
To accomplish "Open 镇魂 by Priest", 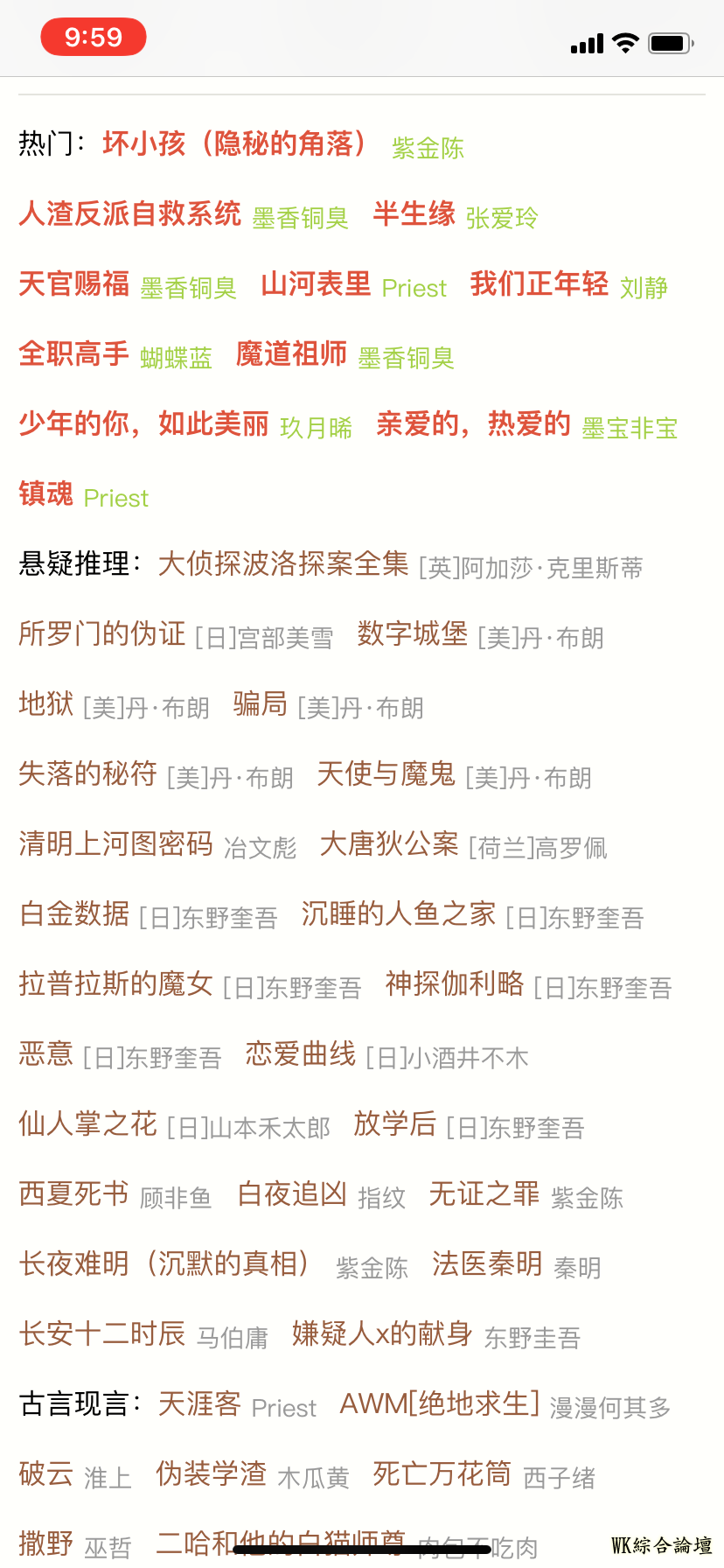I will point(45,493).
